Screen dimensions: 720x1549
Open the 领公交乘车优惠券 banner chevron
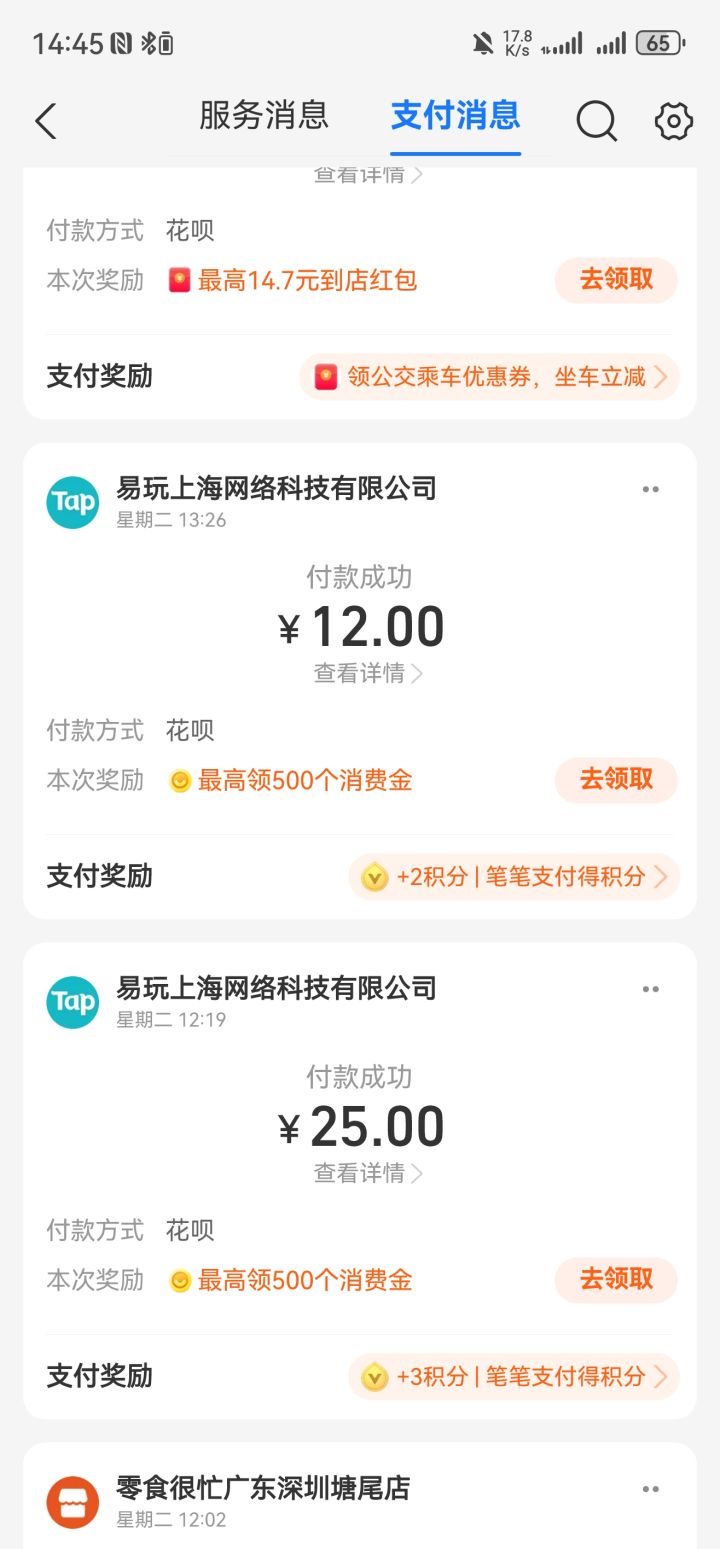pos(660,377)
